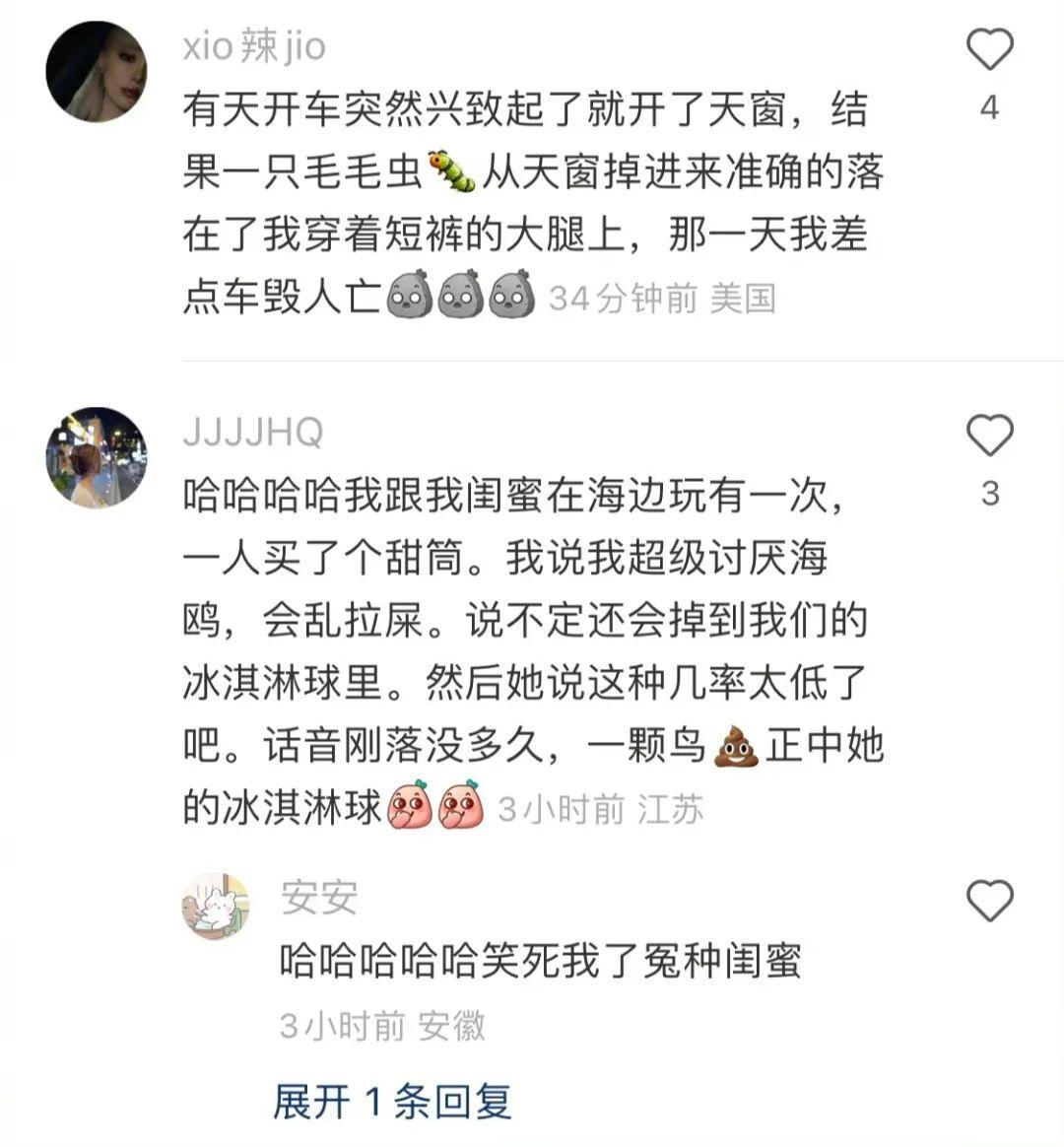This screenshot has height=1147, width=1064.
Task: Expand 展开 1条回复
Action: point(392,1101)
